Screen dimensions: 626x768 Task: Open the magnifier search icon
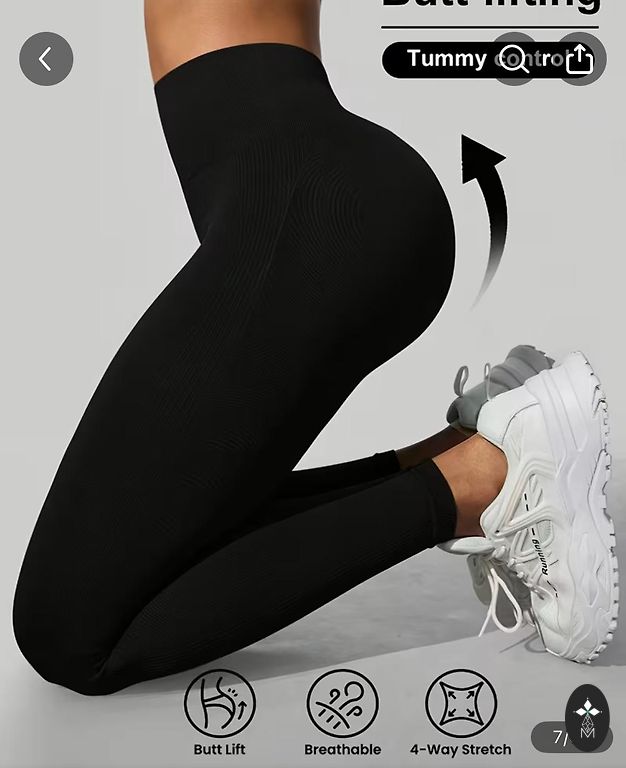pyautogui.click(x=515, y=59)
